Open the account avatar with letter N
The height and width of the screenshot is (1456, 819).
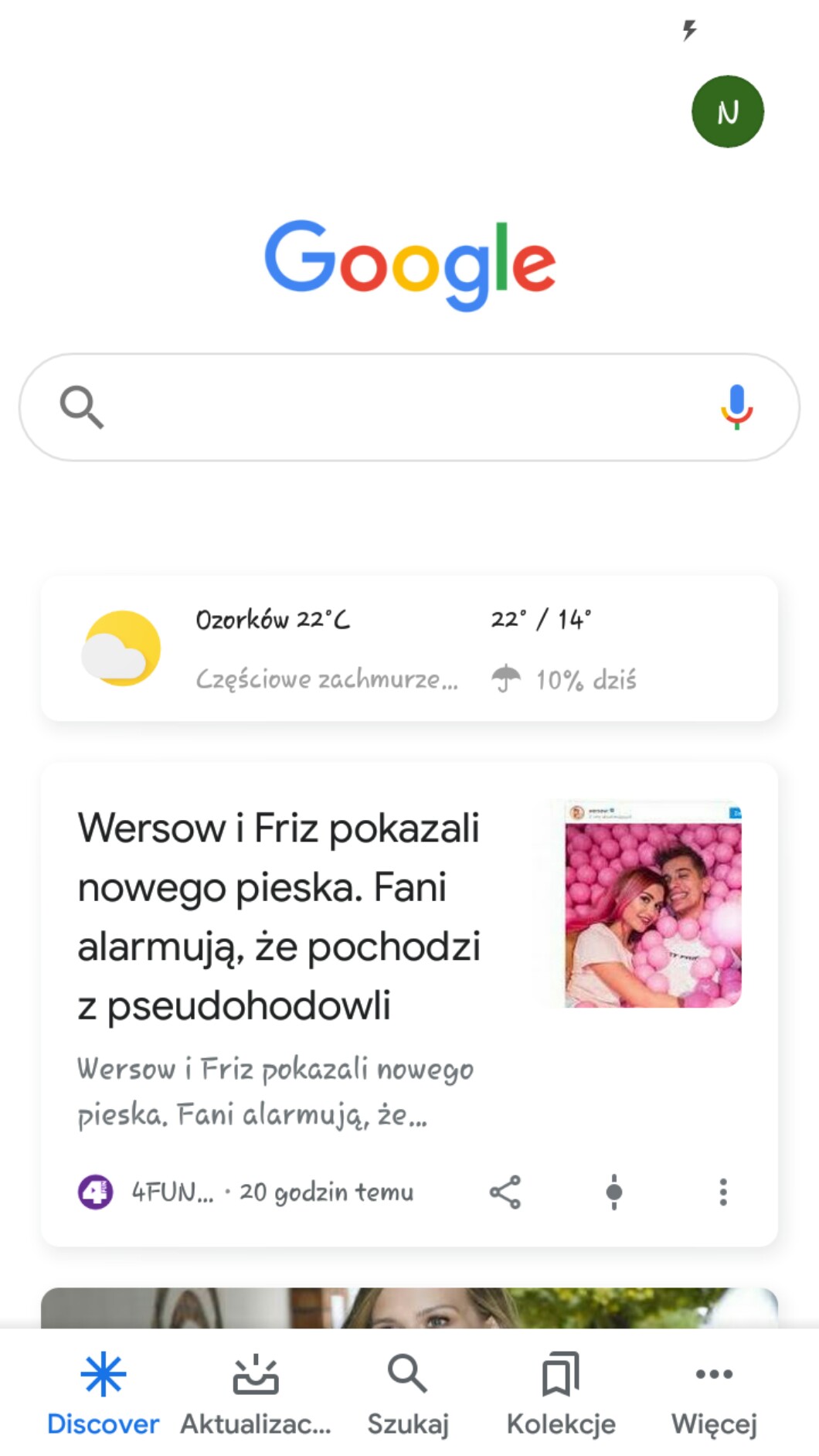point(727,112)
